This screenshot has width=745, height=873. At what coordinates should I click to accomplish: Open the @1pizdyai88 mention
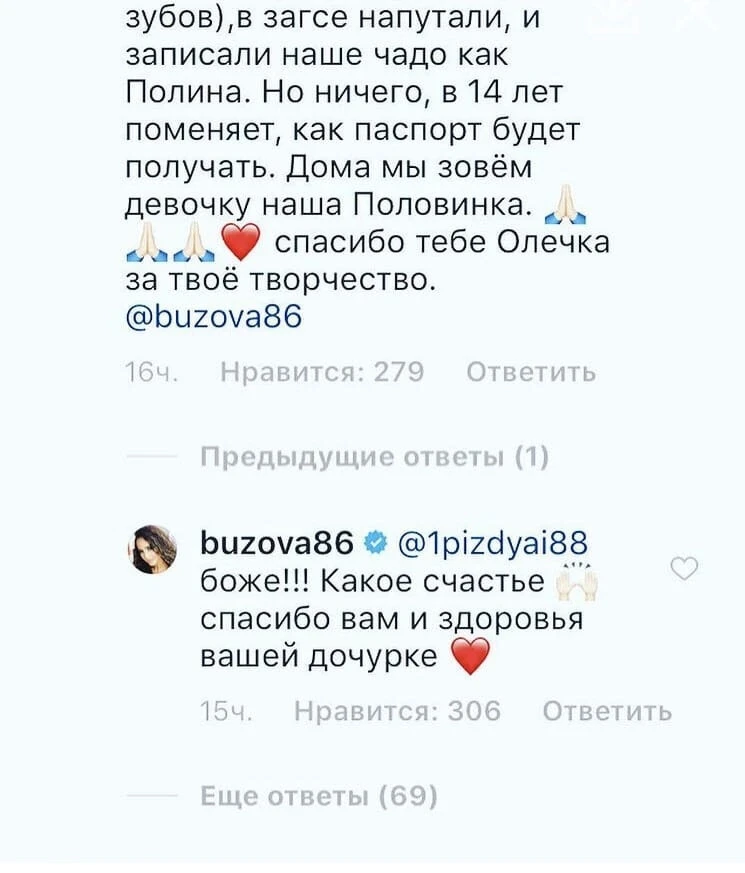click(492, 544)
